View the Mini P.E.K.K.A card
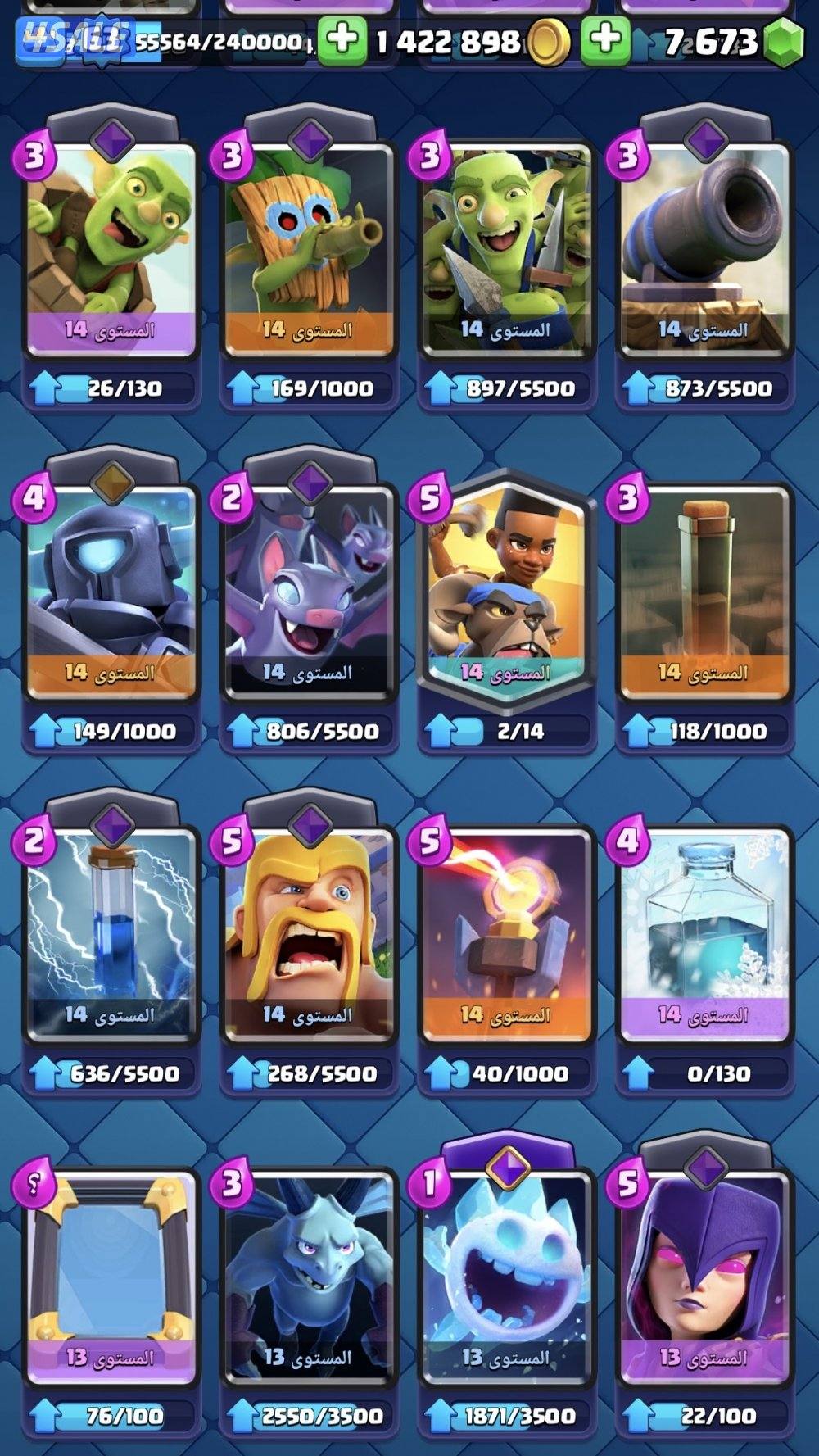Image resolution: width=819 pixels, height=1456 pixels. (x=111, y=590)
